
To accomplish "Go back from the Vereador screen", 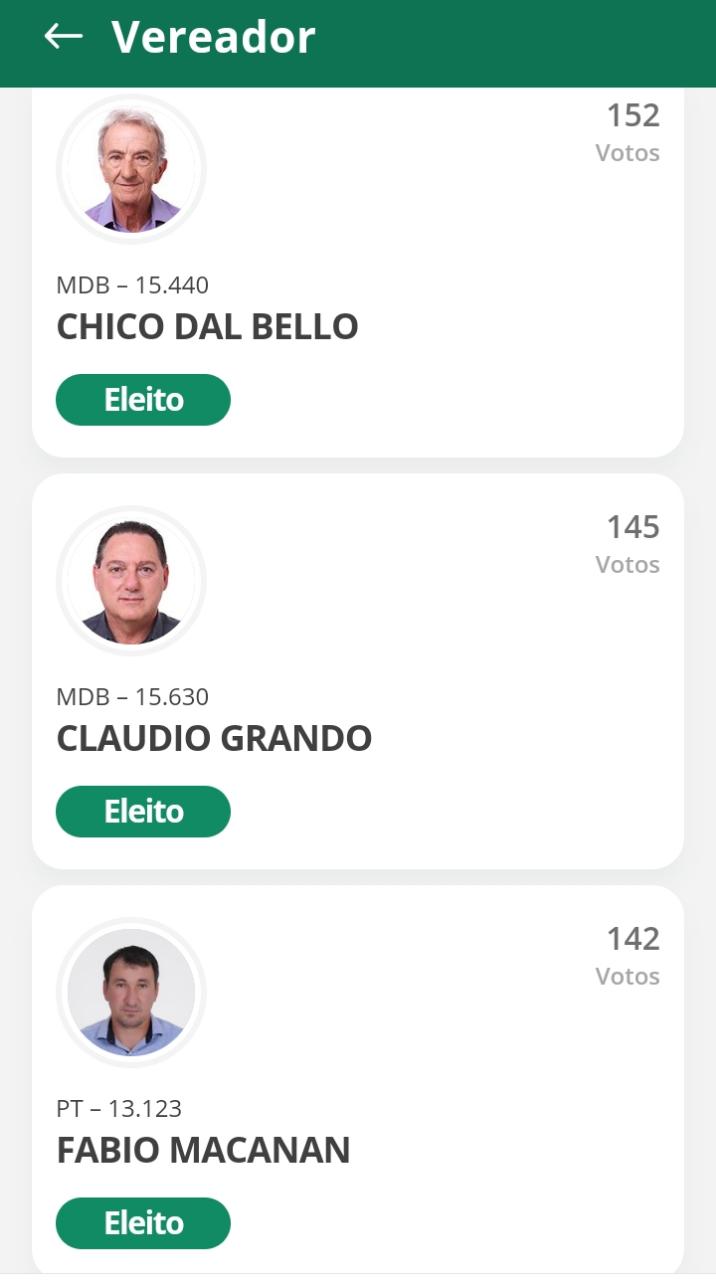I will (x=63, y=37).
